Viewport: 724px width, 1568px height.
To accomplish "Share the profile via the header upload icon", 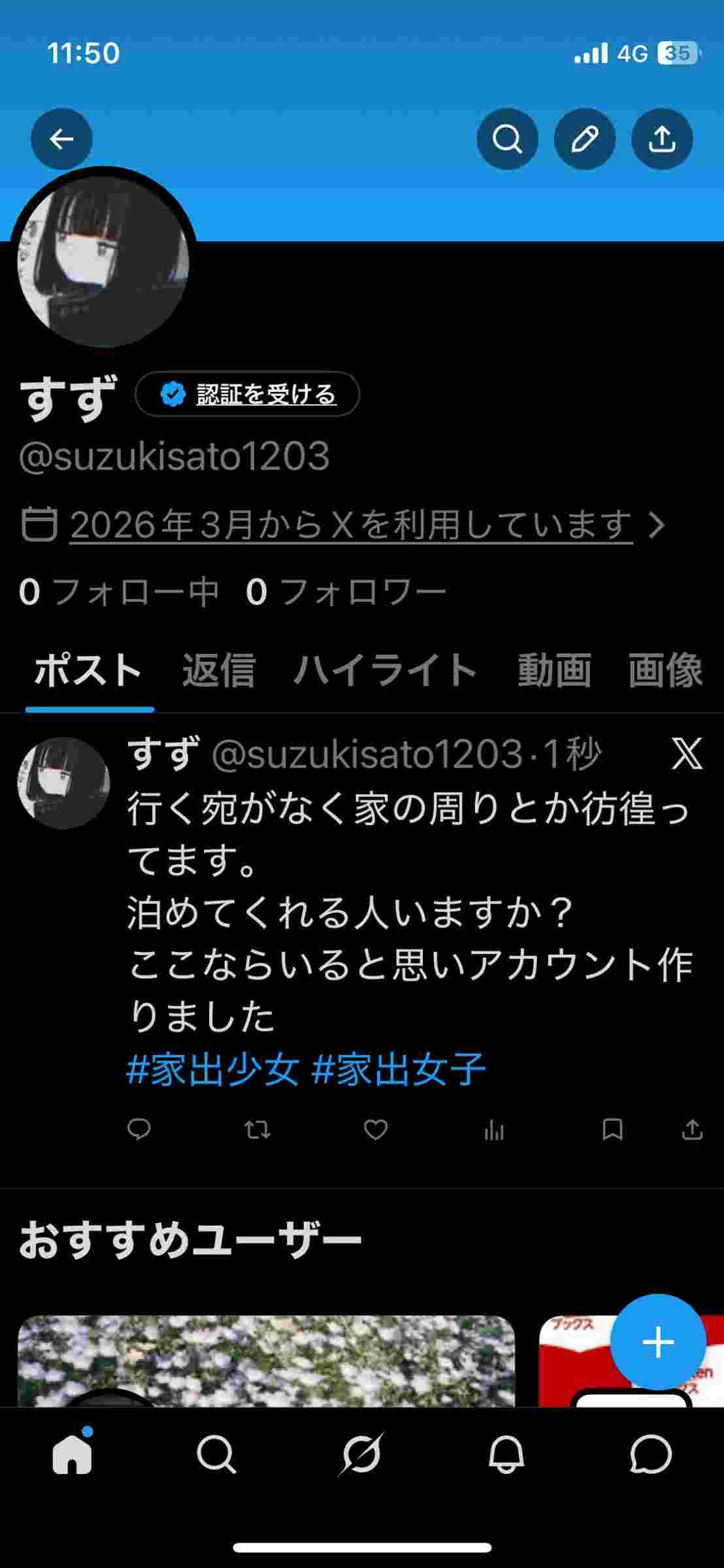I will [x=661, y=139].
